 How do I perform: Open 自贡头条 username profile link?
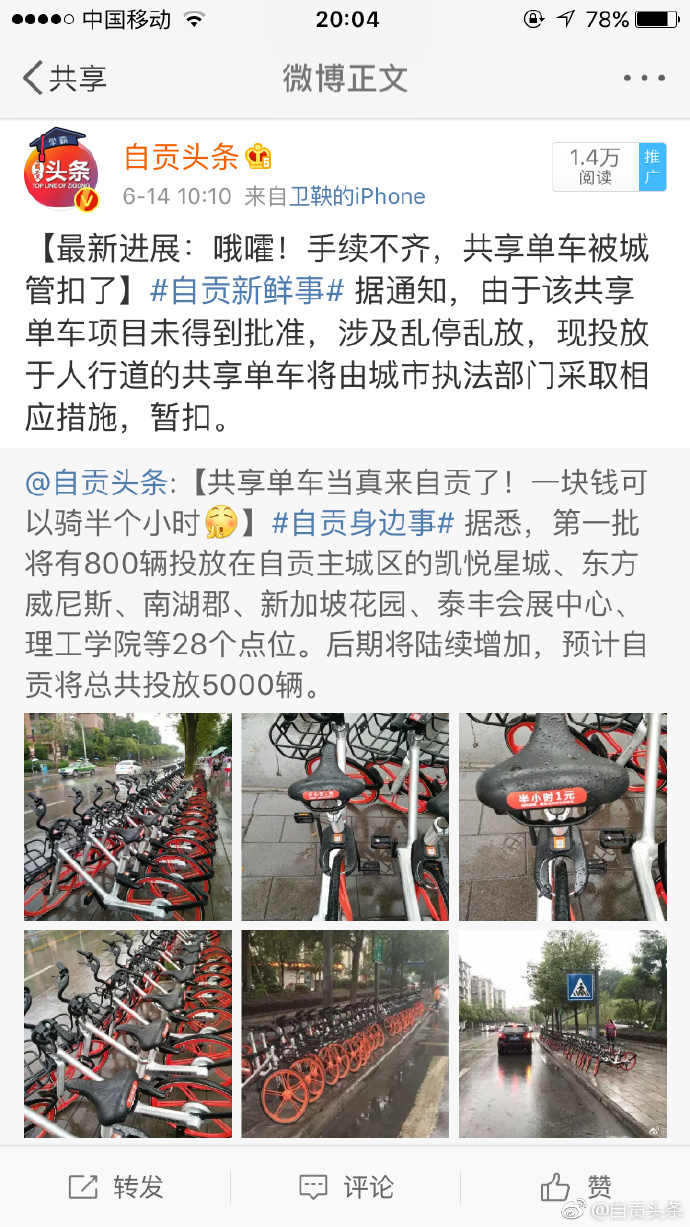coord(181,157)
